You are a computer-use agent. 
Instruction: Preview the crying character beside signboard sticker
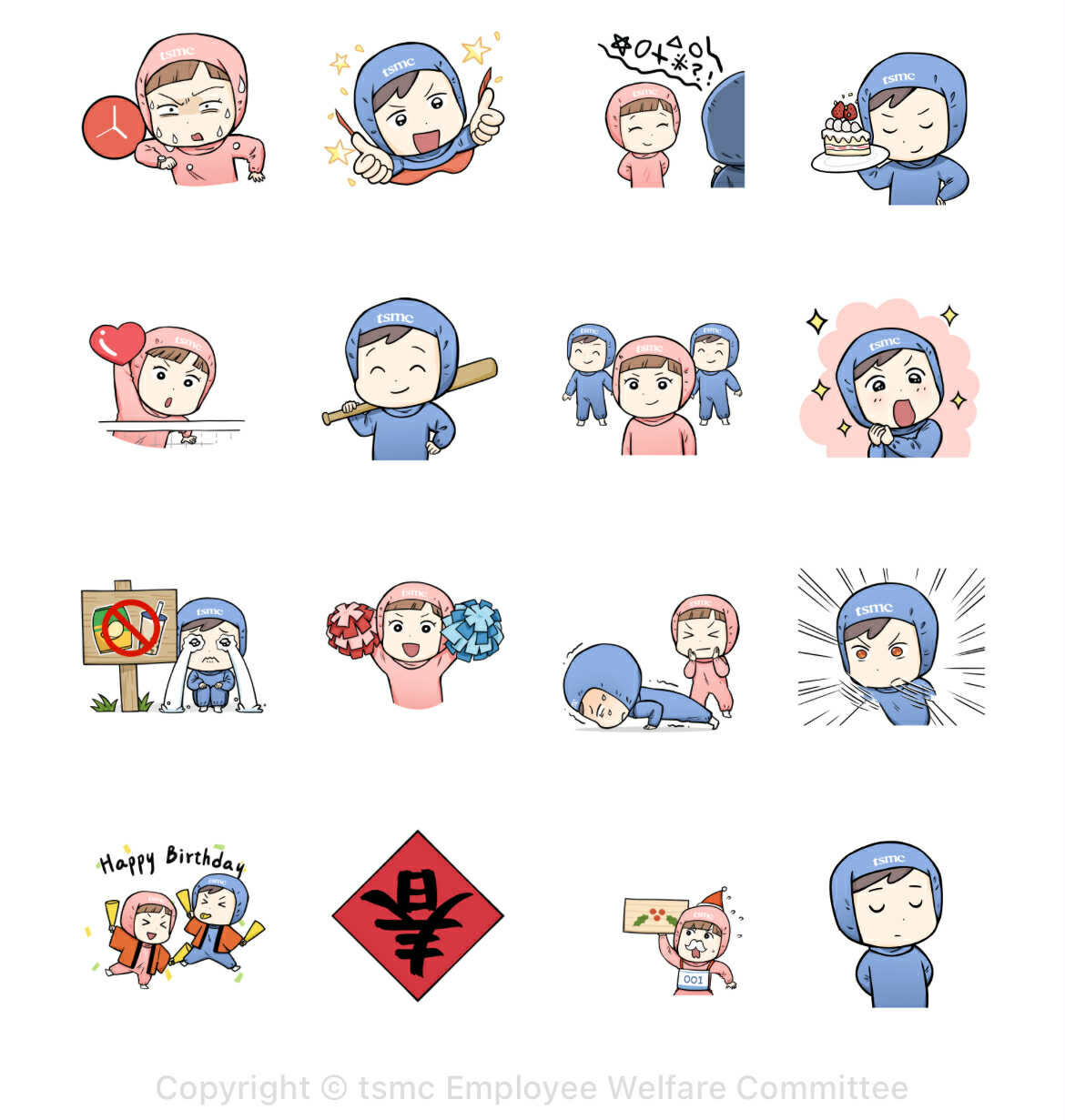(x=173, y=648)
